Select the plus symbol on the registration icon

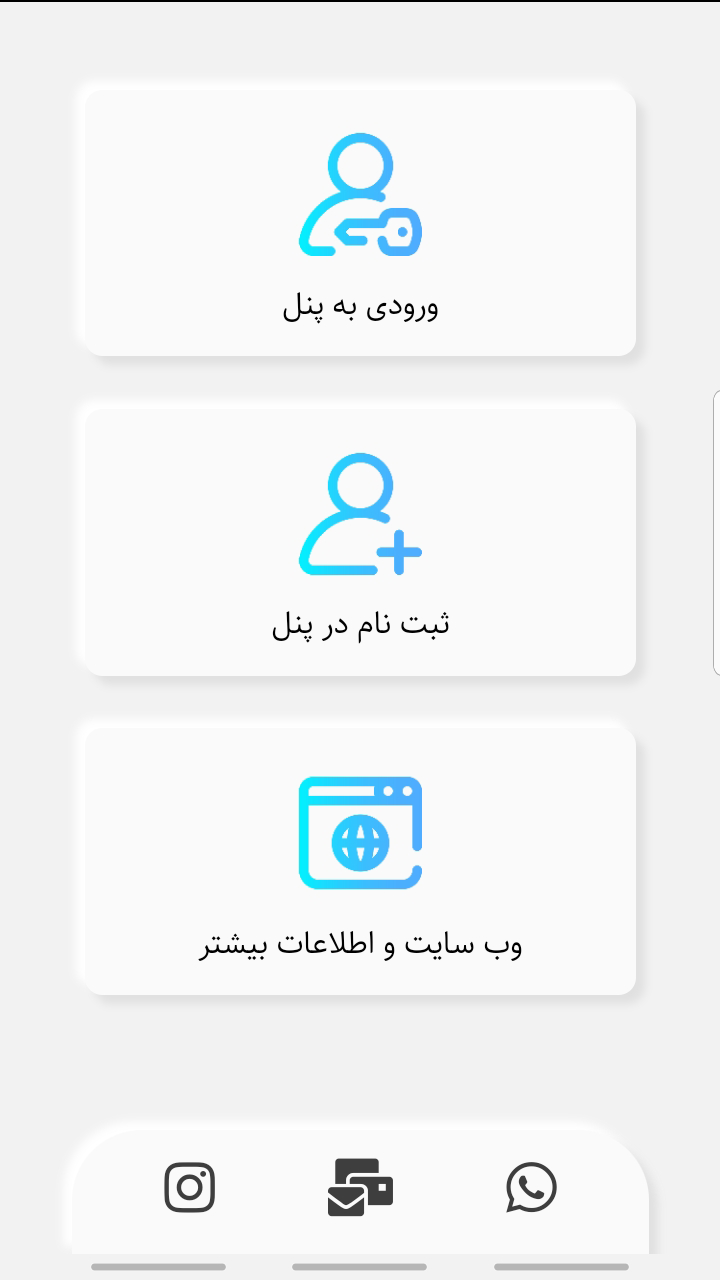397,550
